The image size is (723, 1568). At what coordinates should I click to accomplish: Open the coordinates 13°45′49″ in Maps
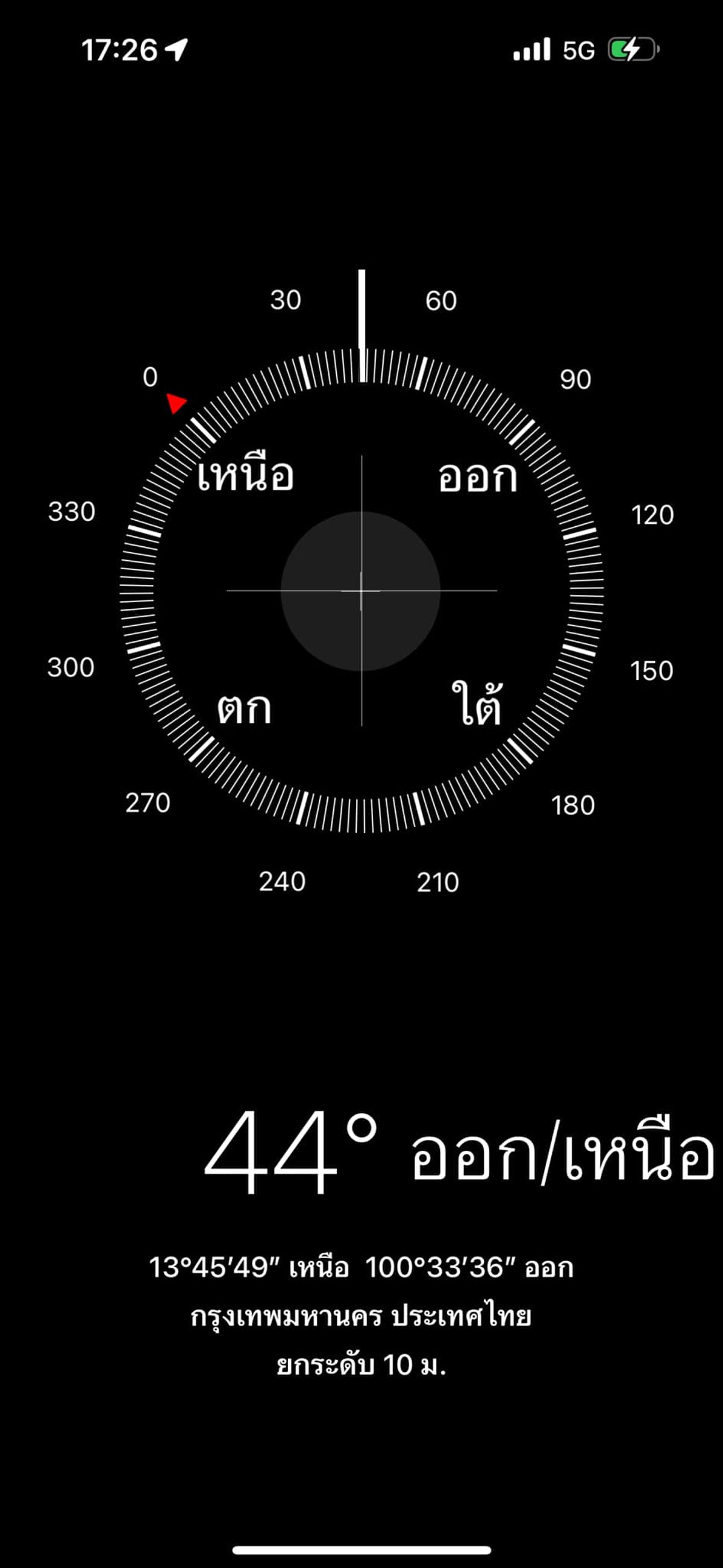361,1268
